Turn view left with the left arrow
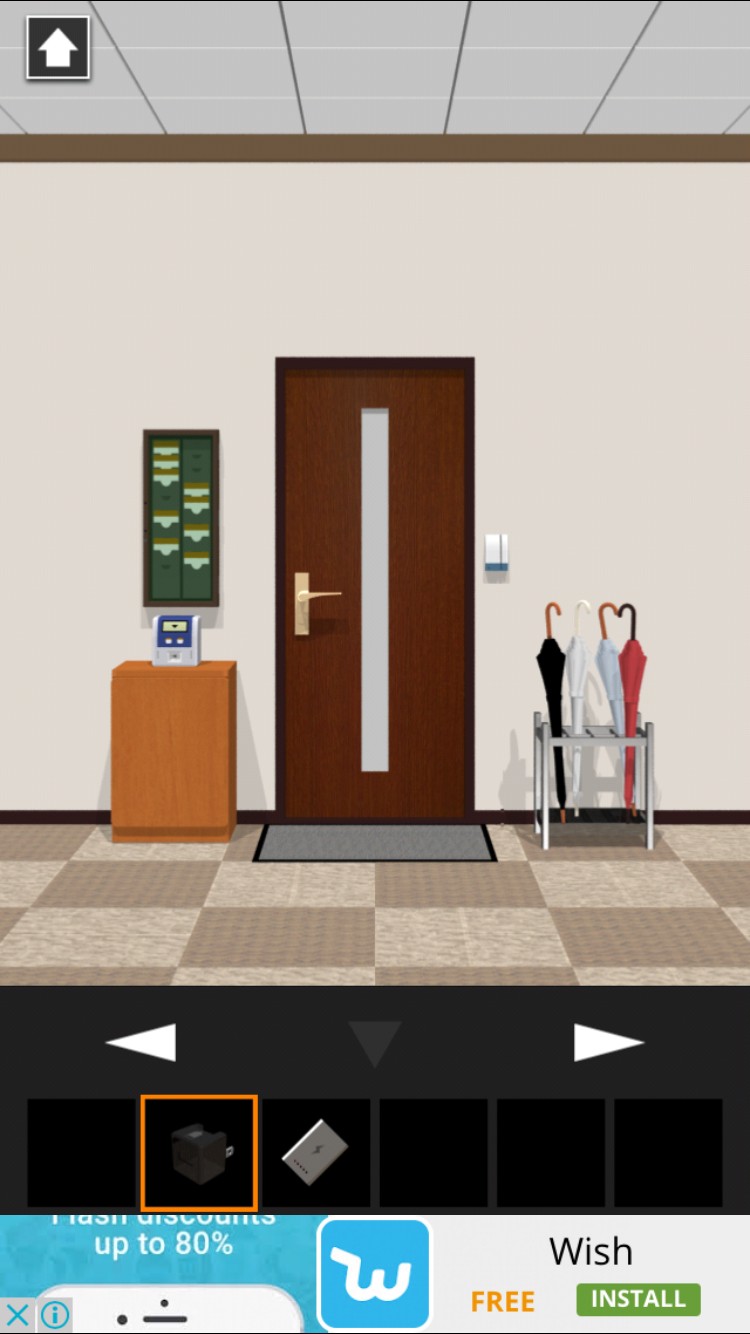 point(141,1042)
